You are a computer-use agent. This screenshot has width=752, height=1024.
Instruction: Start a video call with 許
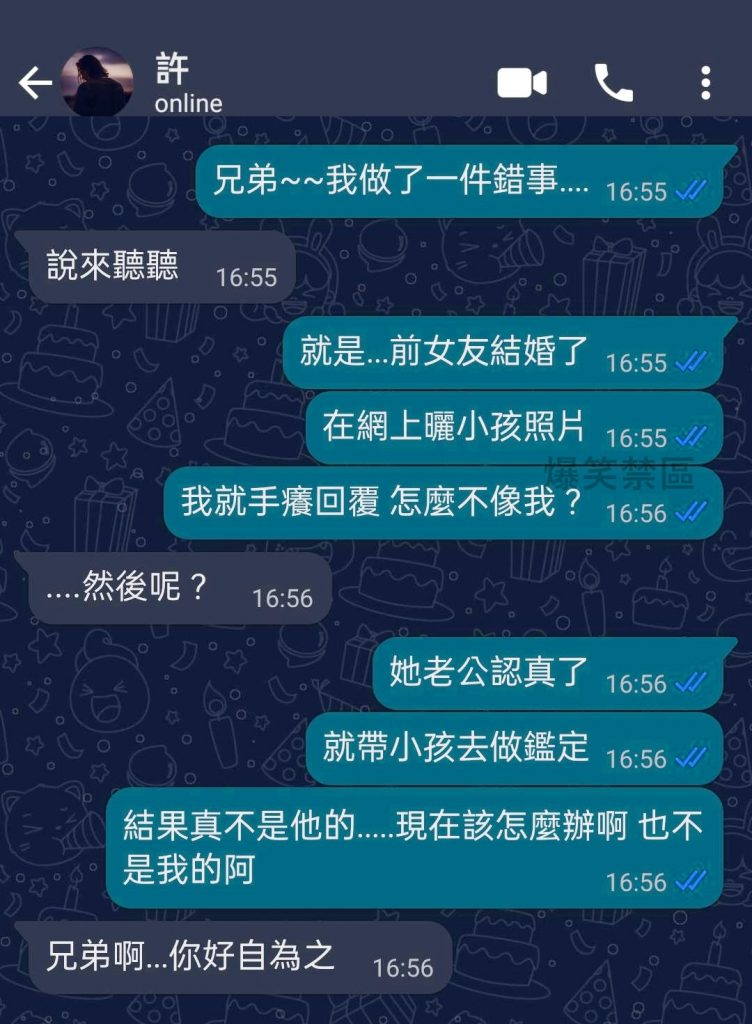coord(522,83)
